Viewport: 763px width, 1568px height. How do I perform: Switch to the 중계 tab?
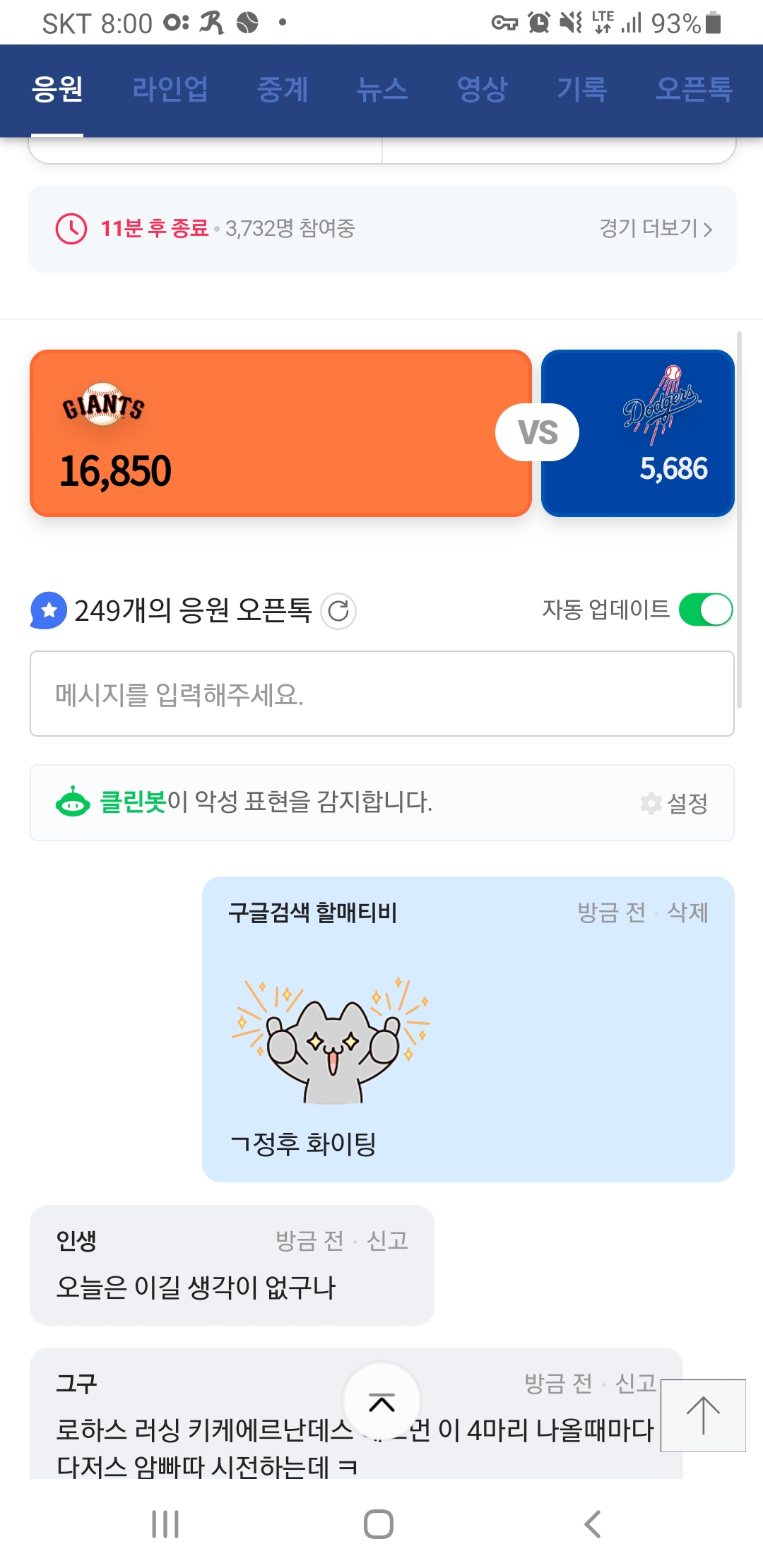(283, 90)
